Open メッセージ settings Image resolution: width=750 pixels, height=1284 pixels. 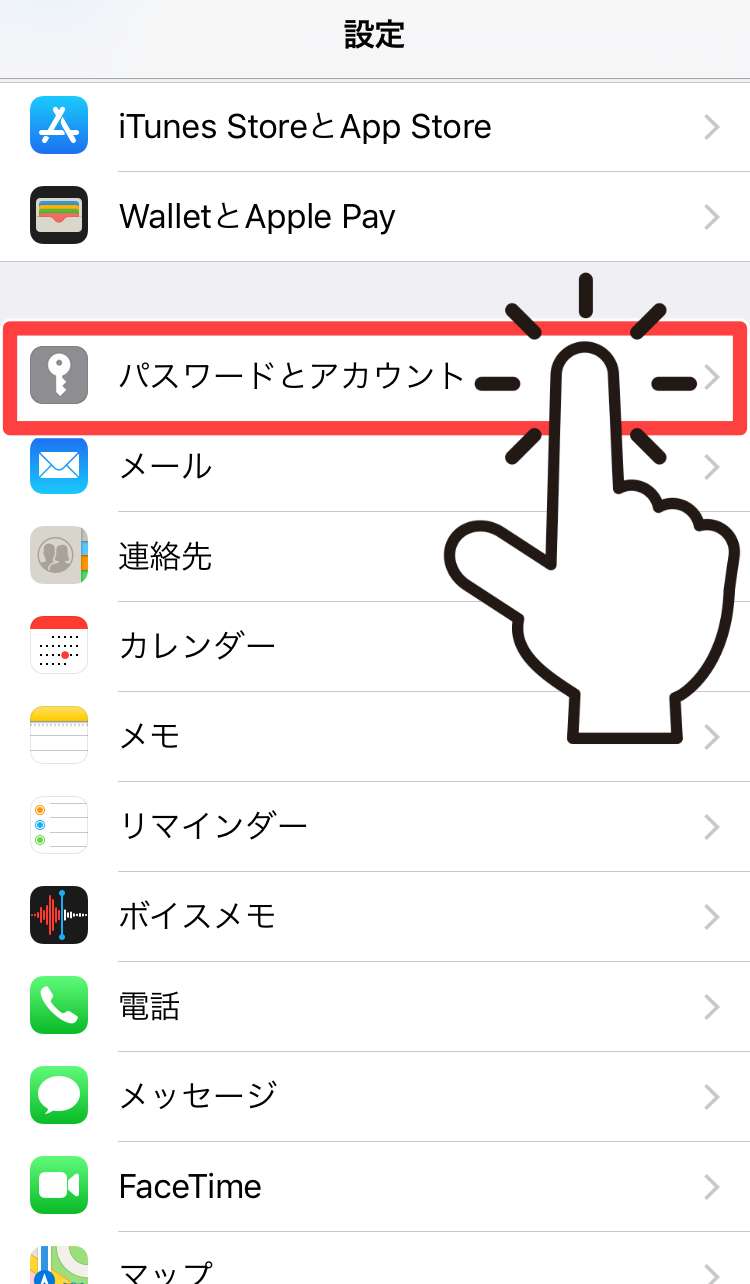coord(198,1096)
